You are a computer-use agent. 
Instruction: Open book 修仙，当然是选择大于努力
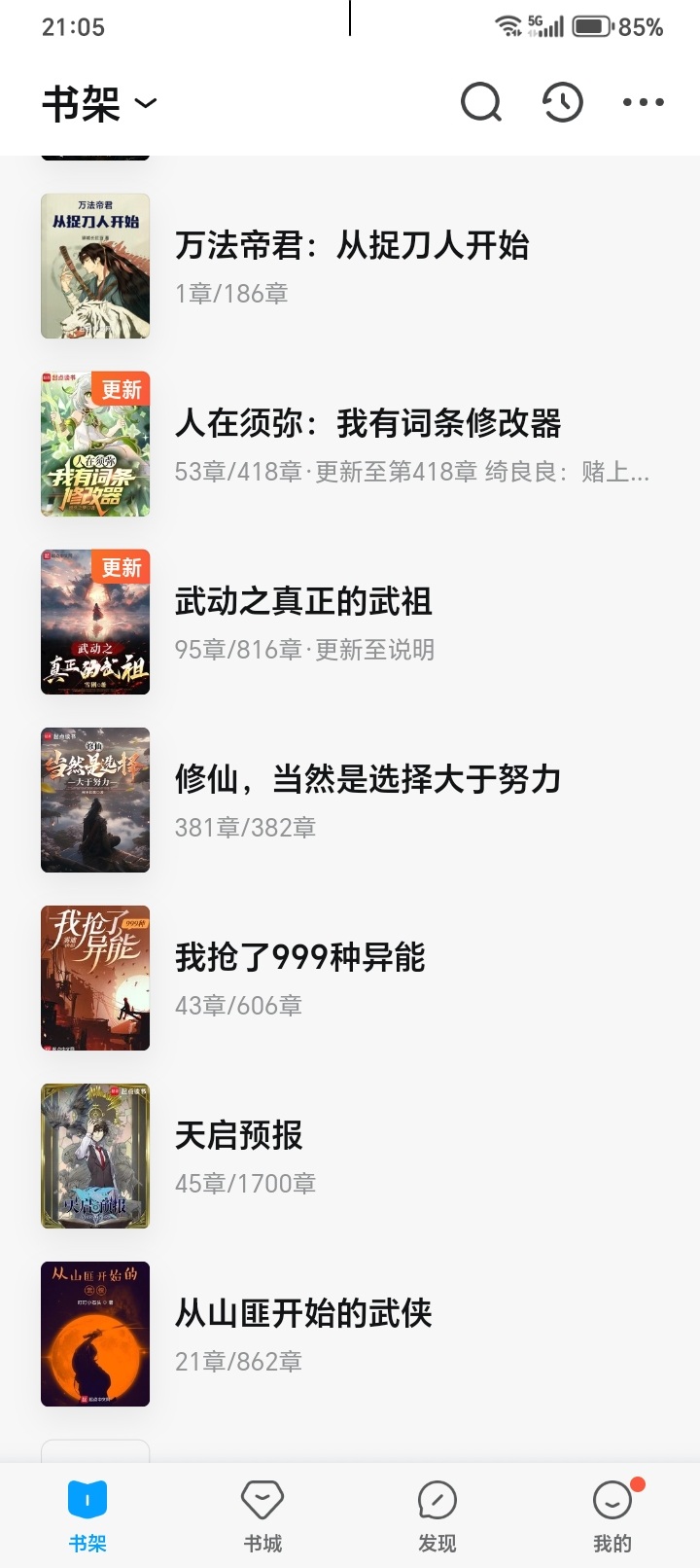[x=350, y=800]
